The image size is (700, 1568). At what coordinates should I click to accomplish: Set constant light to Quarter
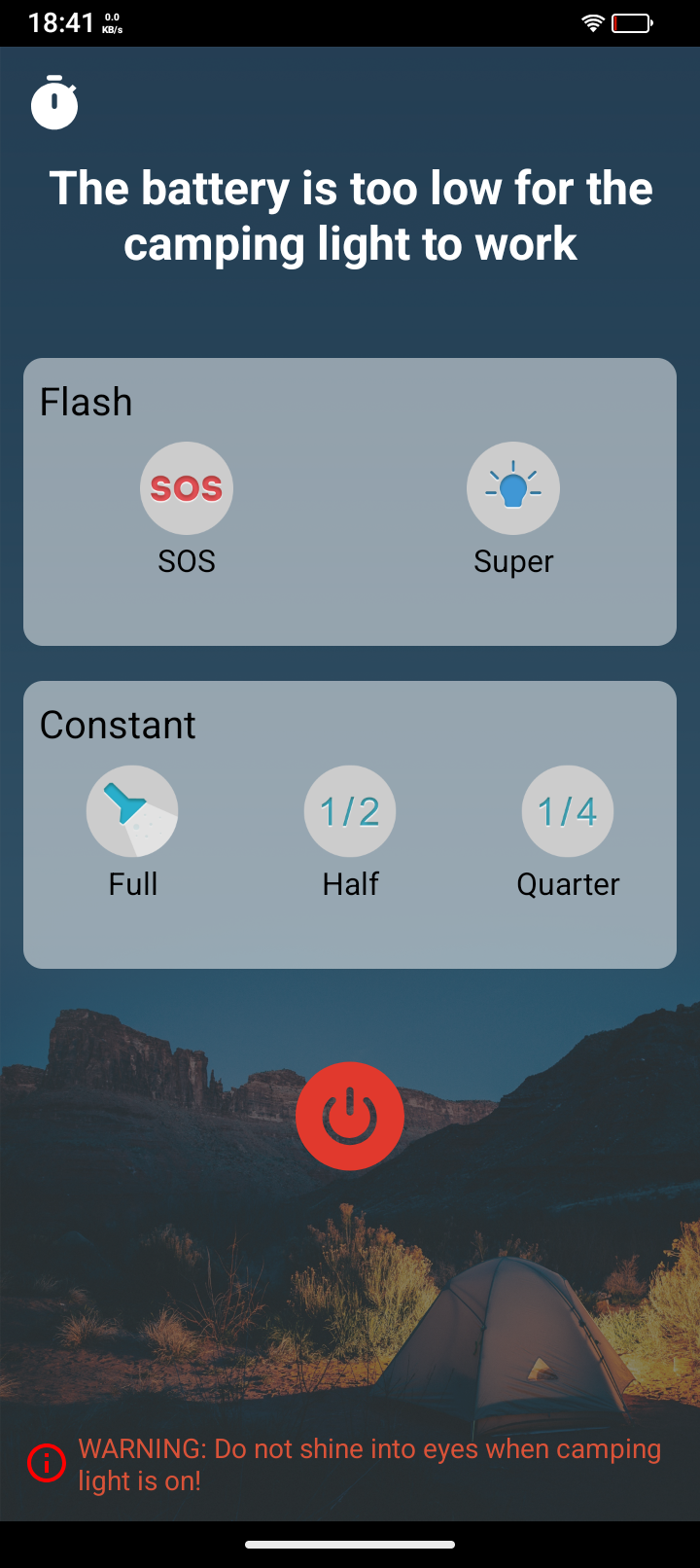(x=568, y=811)
